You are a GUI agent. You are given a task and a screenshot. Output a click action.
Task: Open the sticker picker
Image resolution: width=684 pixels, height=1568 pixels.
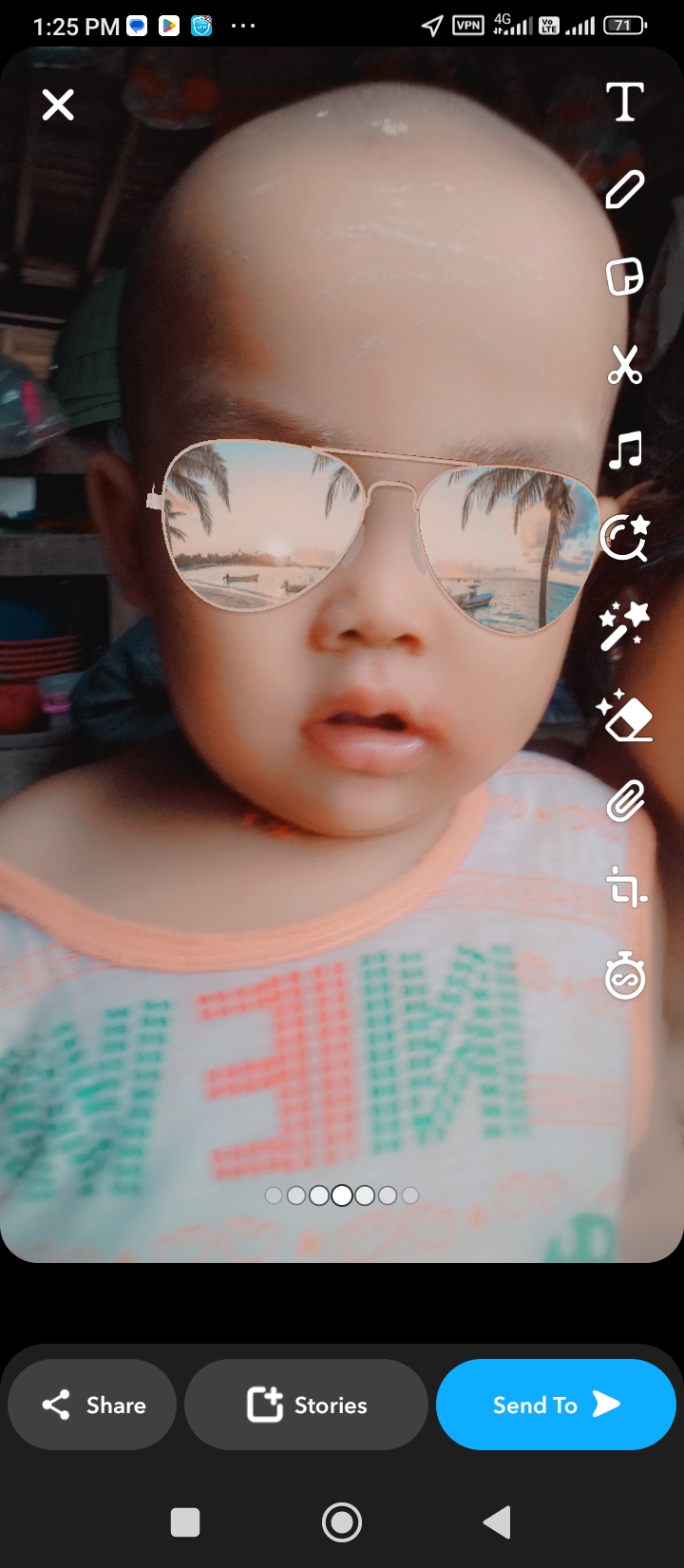pos(624,277)
